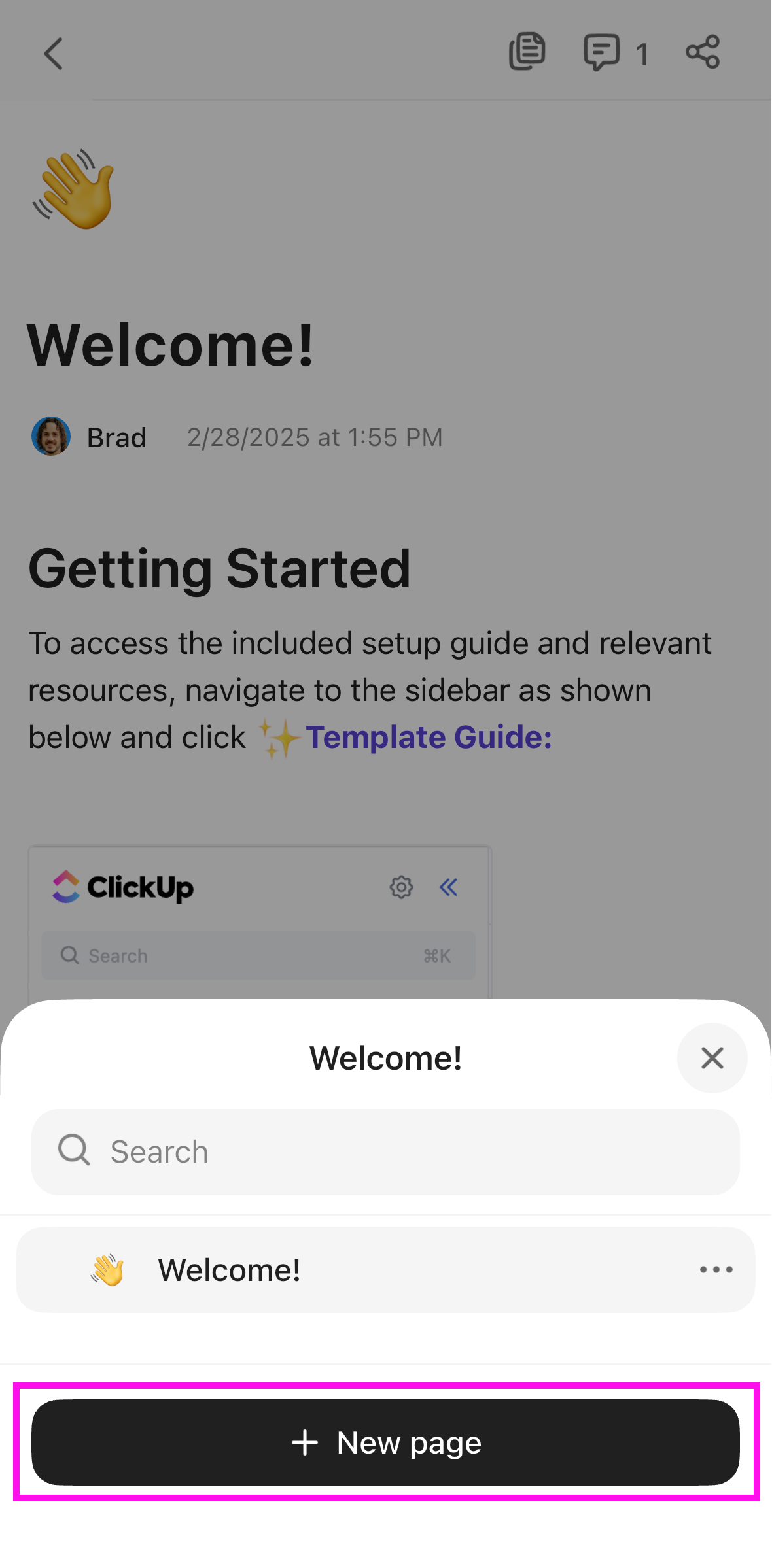Tap the Welcome! title in the panel header

[x=385, y=1057]
